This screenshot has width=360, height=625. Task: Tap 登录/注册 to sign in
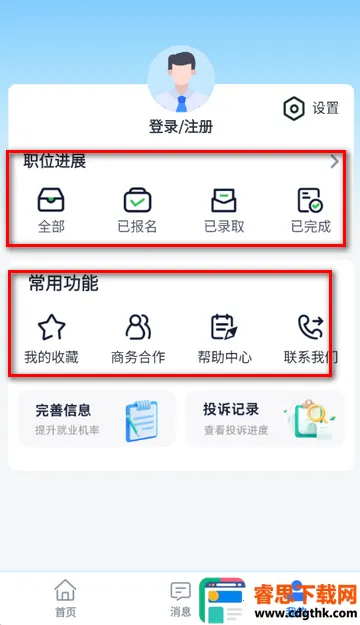pos(181,127)
